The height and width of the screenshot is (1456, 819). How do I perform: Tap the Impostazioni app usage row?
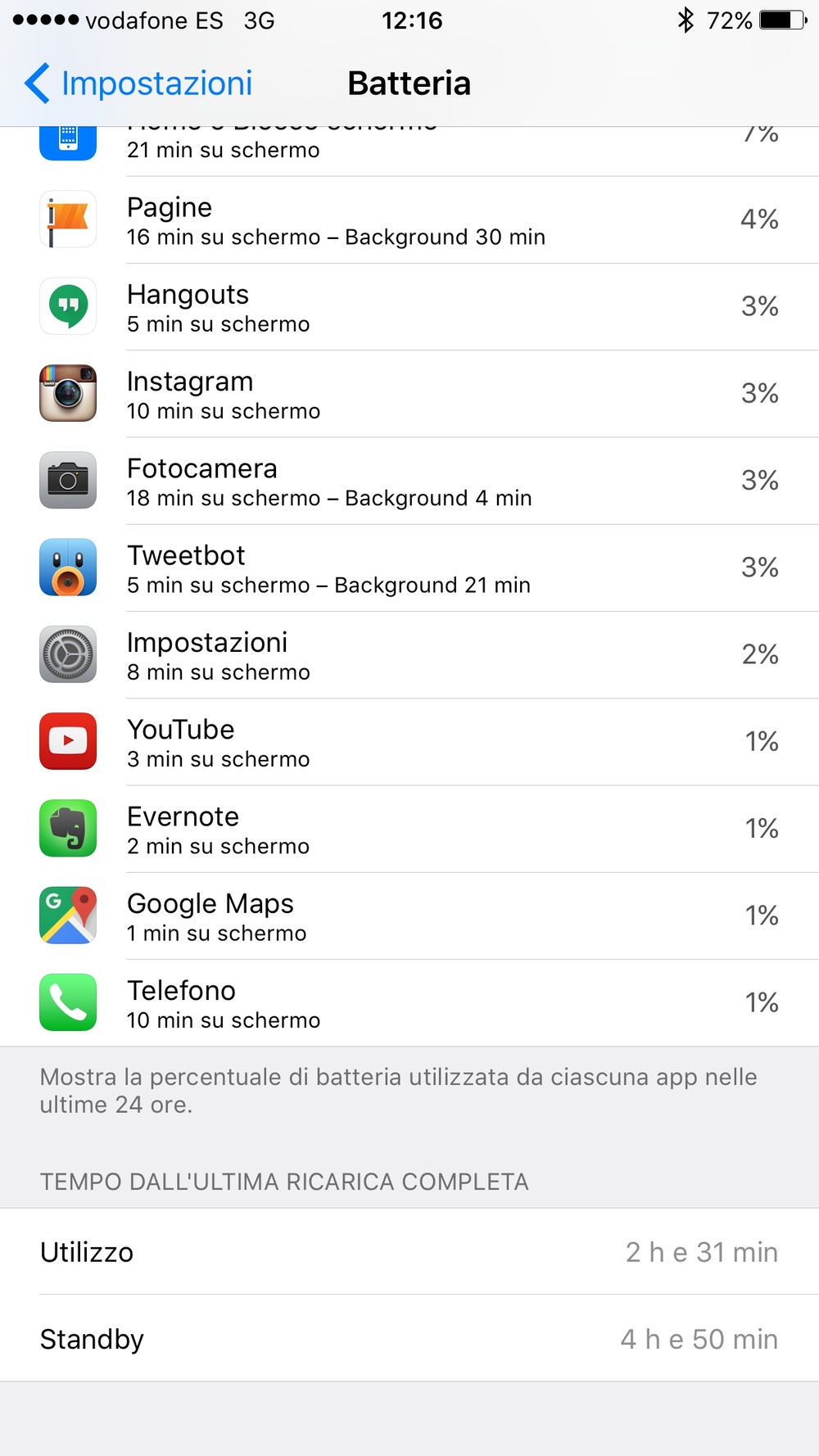pos(409,655)
